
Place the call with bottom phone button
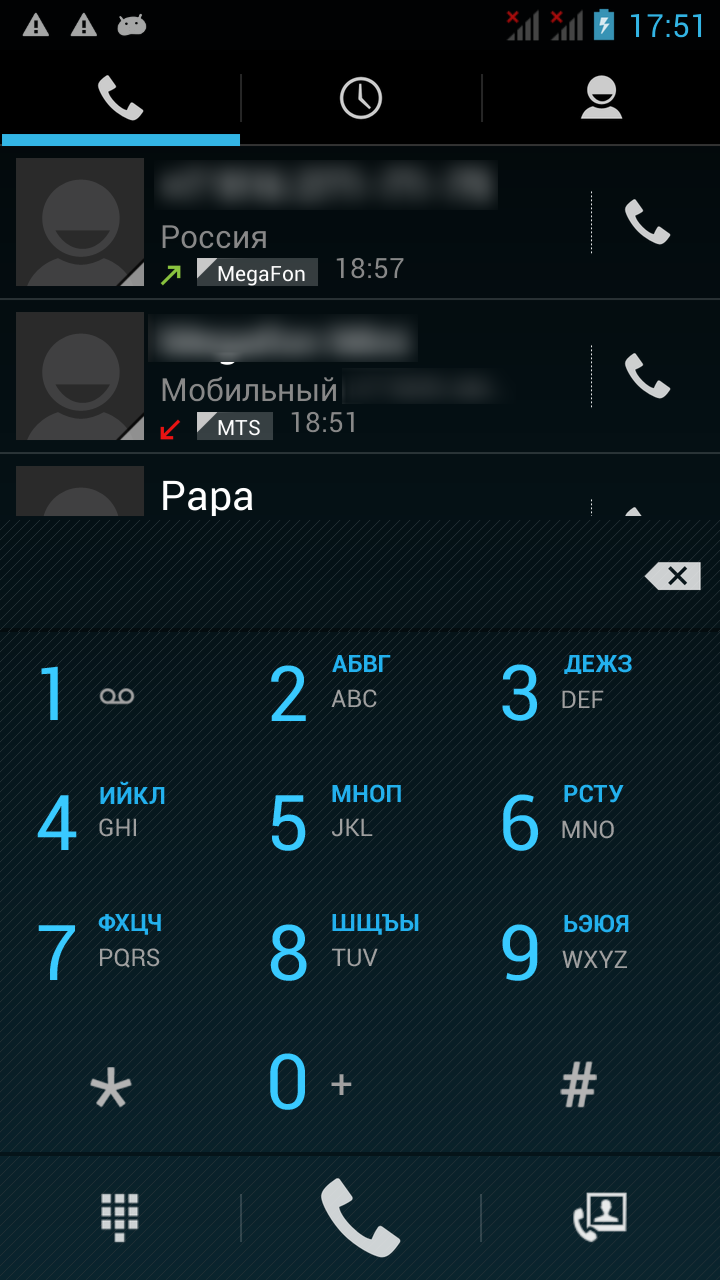pos(360,1216)
